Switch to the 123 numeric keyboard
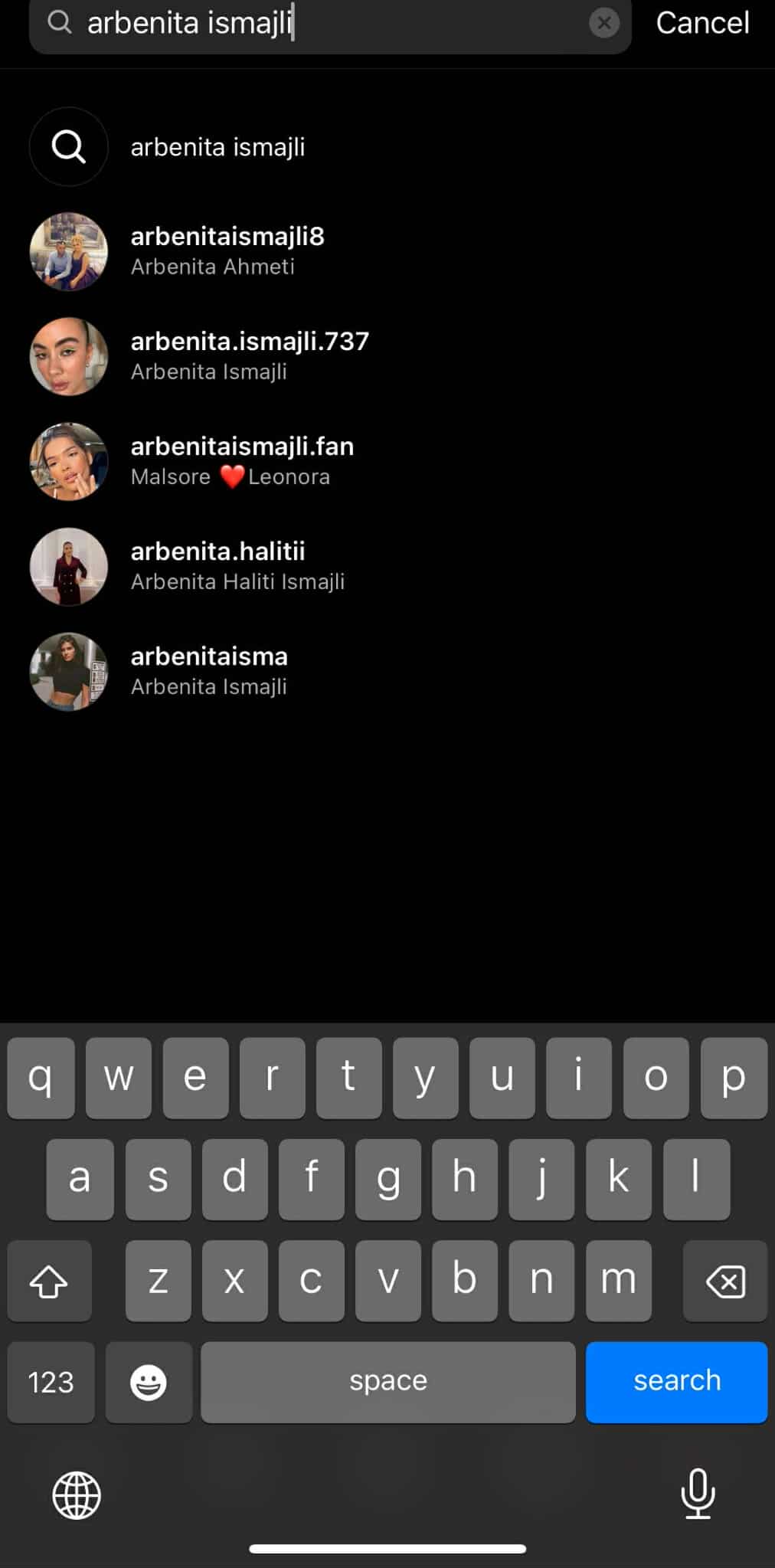 pyautogui.click(x=51, y=1382)
